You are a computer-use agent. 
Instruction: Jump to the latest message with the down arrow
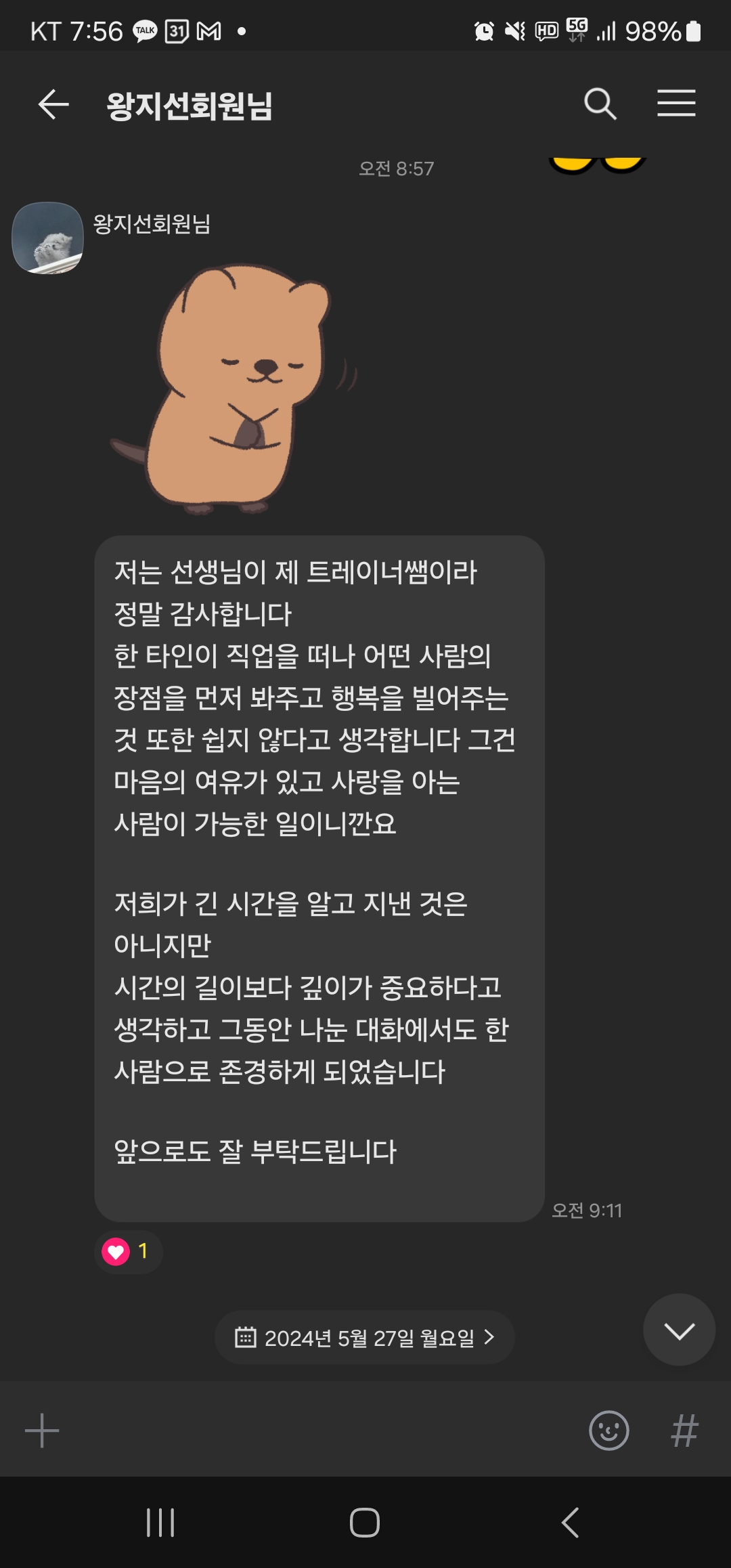point(679,1330)
